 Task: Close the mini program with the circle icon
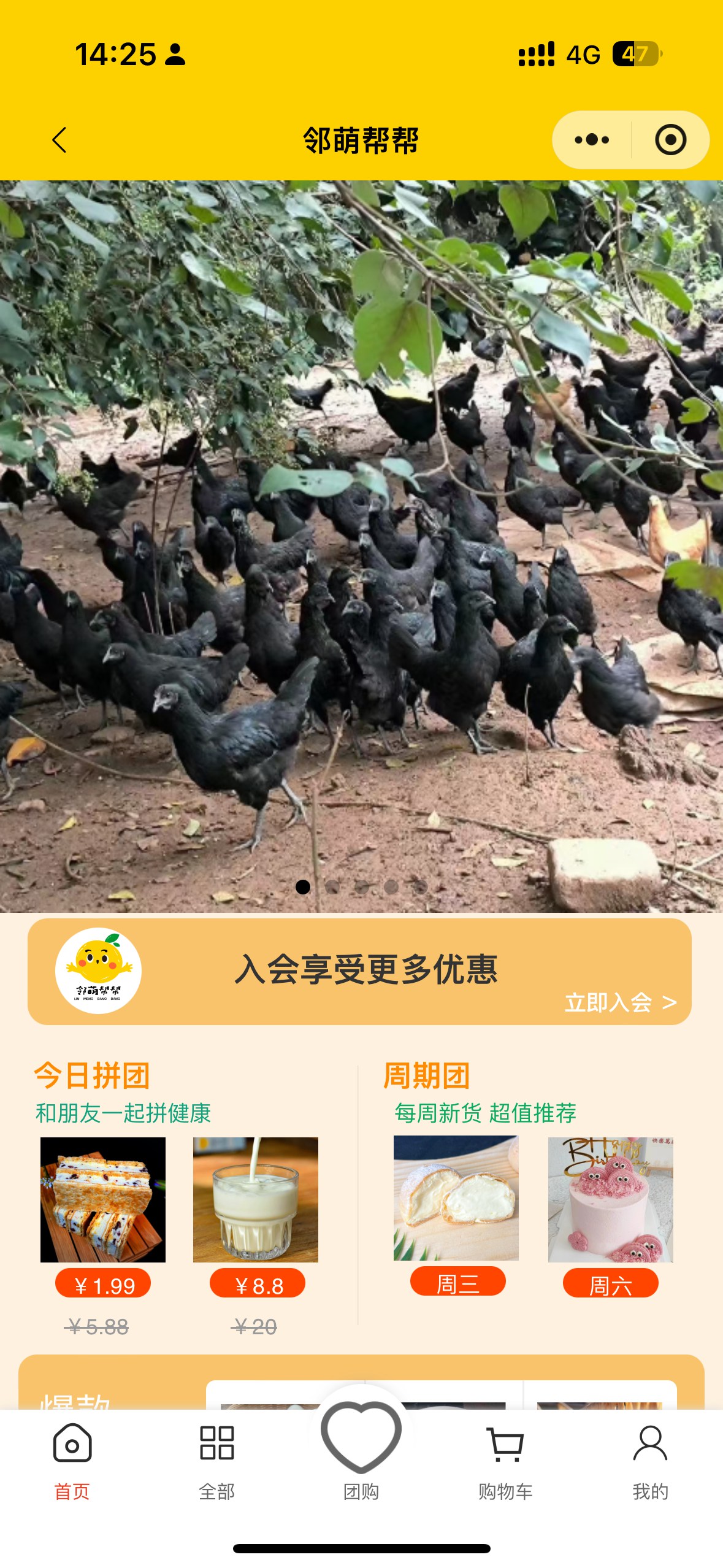point(670,140)
